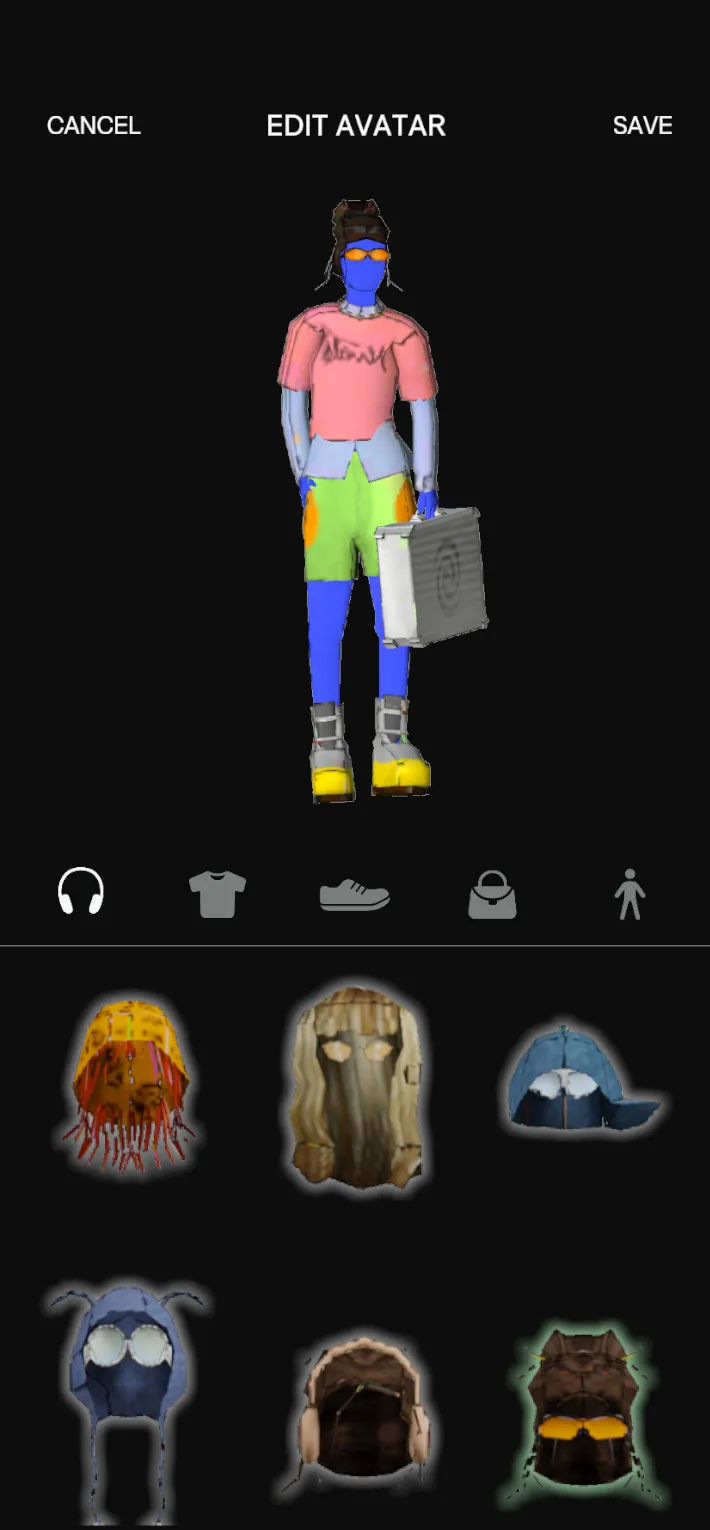Switch to the shoes tab
This screenshot has width=710, height=1530.
point(354,894)
